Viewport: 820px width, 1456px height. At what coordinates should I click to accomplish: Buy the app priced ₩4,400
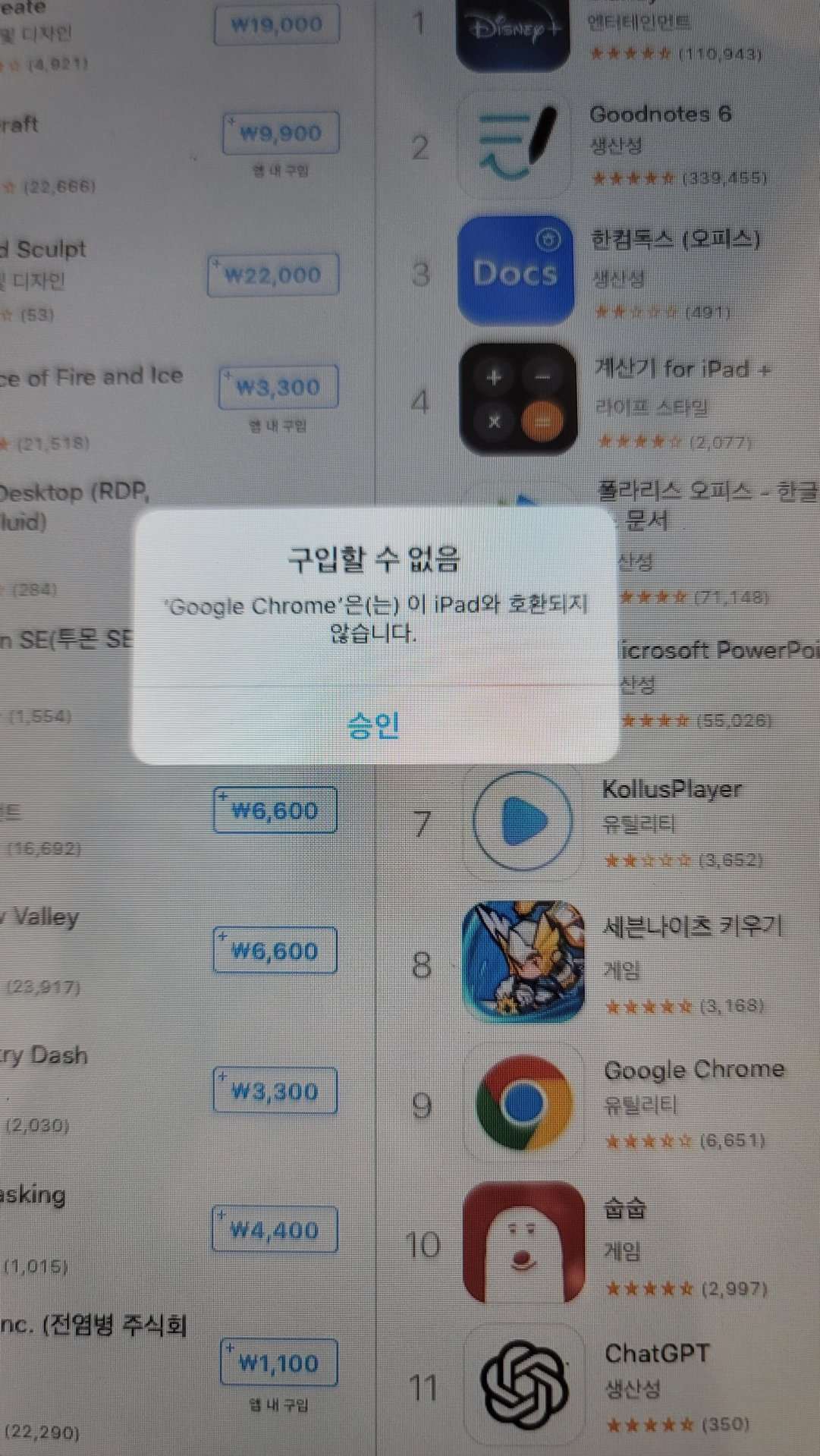point(275,1229)
